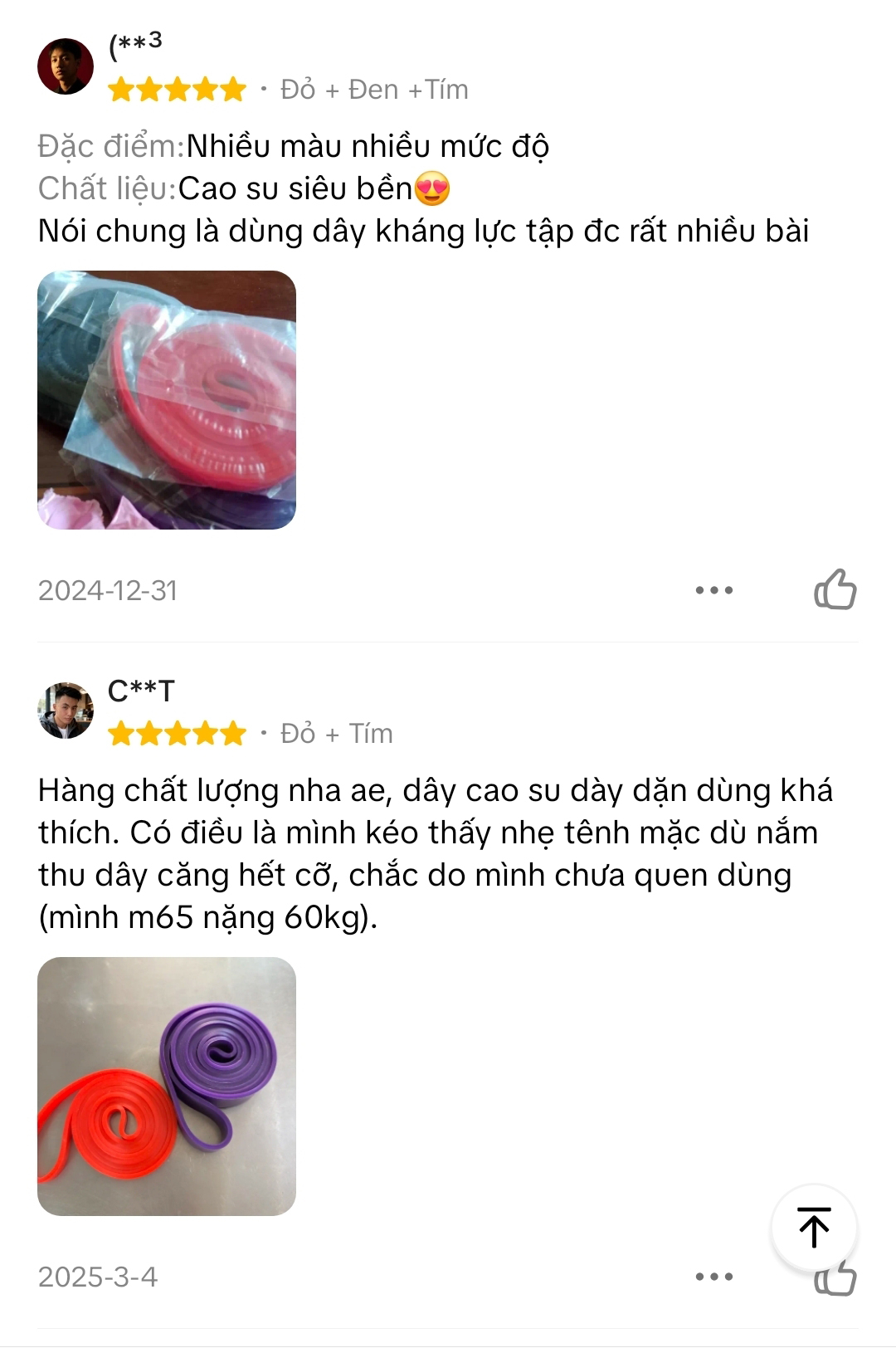The image size is (896, 1348).
Task: Open the profile avatar of reviewer (**3
Action: tap(66, 66)
